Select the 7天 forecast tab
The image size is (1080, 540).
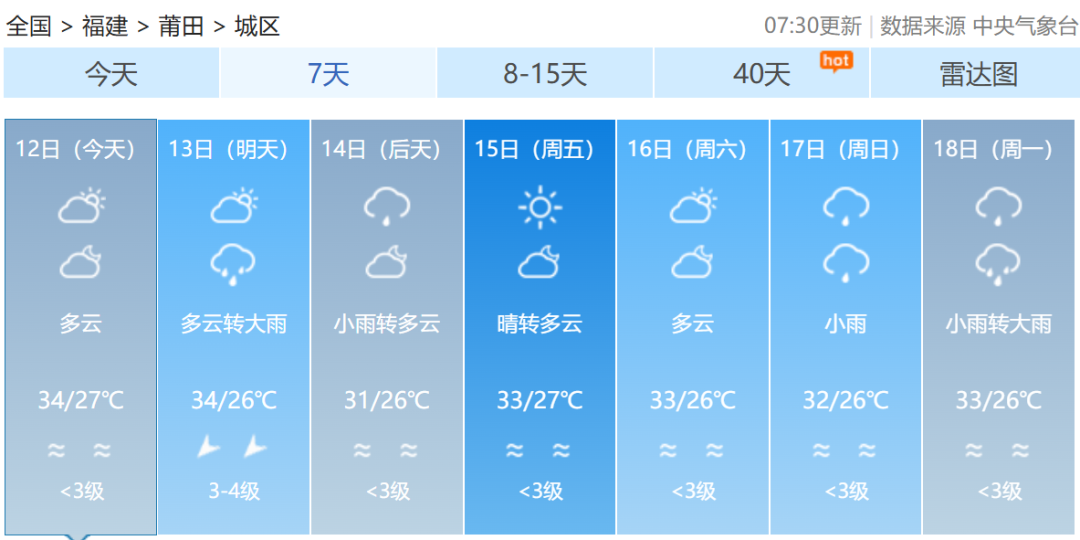click(328, 74)
